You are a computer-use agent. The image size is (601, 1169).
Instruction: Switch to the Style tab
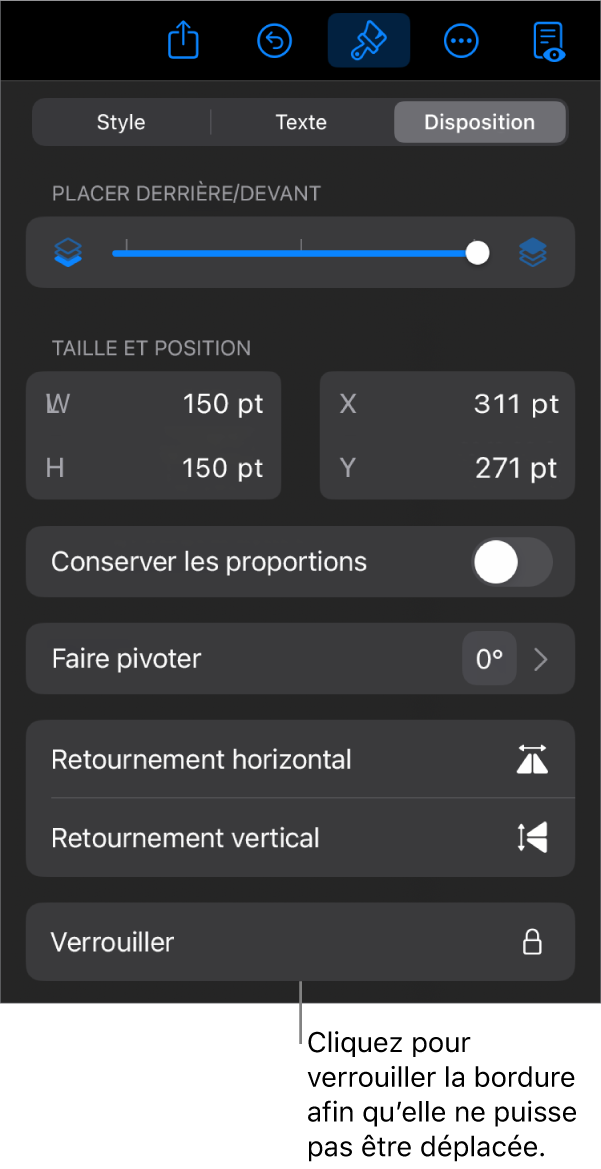(x=121, y=123)
